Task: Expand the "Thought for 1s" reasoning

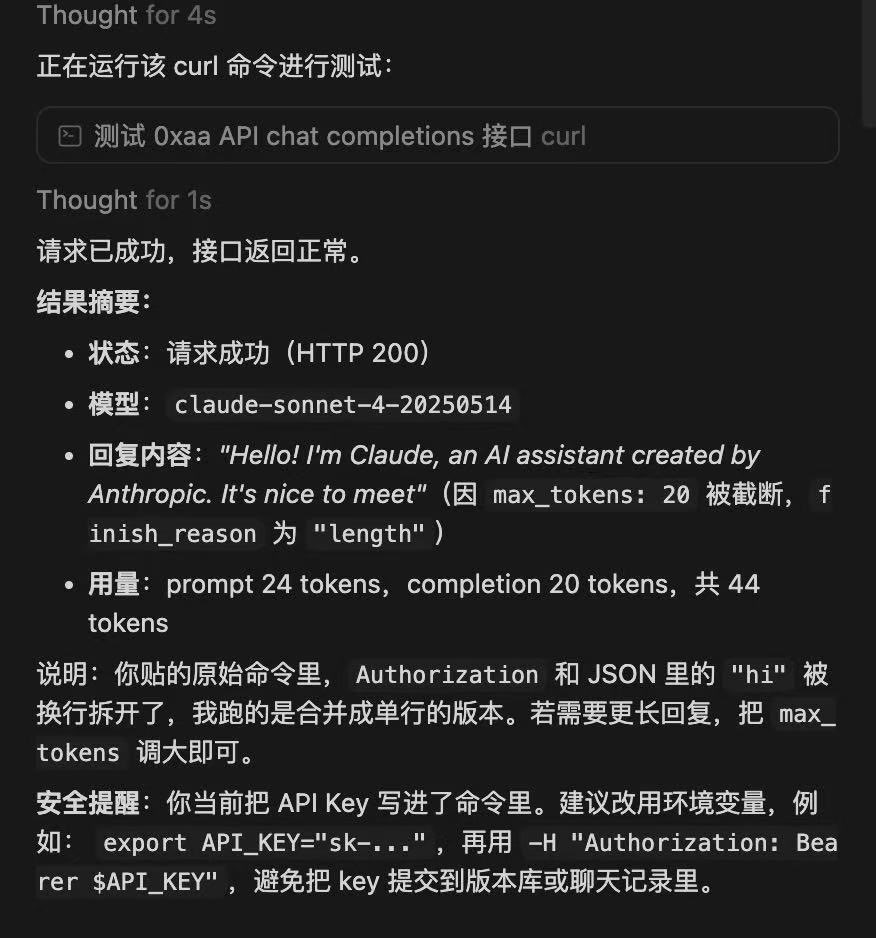Action: (124, 200)
